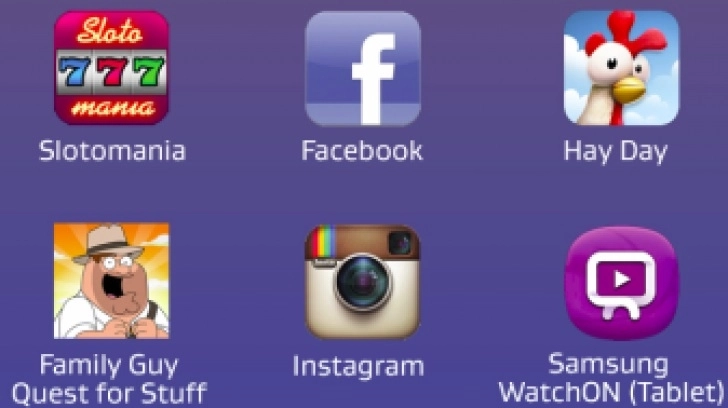Launch the Instagram app
Image resolution: width=728 pixels, height=408 pixels.
pos(362,283)
